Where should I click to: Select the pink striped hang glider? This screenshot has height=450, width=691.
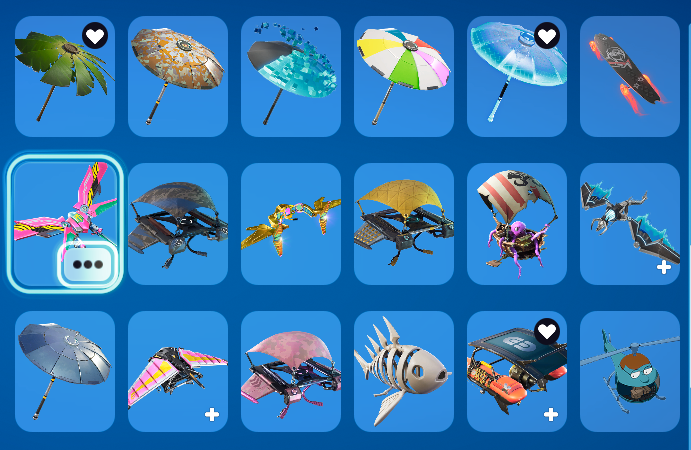(178, 371)
